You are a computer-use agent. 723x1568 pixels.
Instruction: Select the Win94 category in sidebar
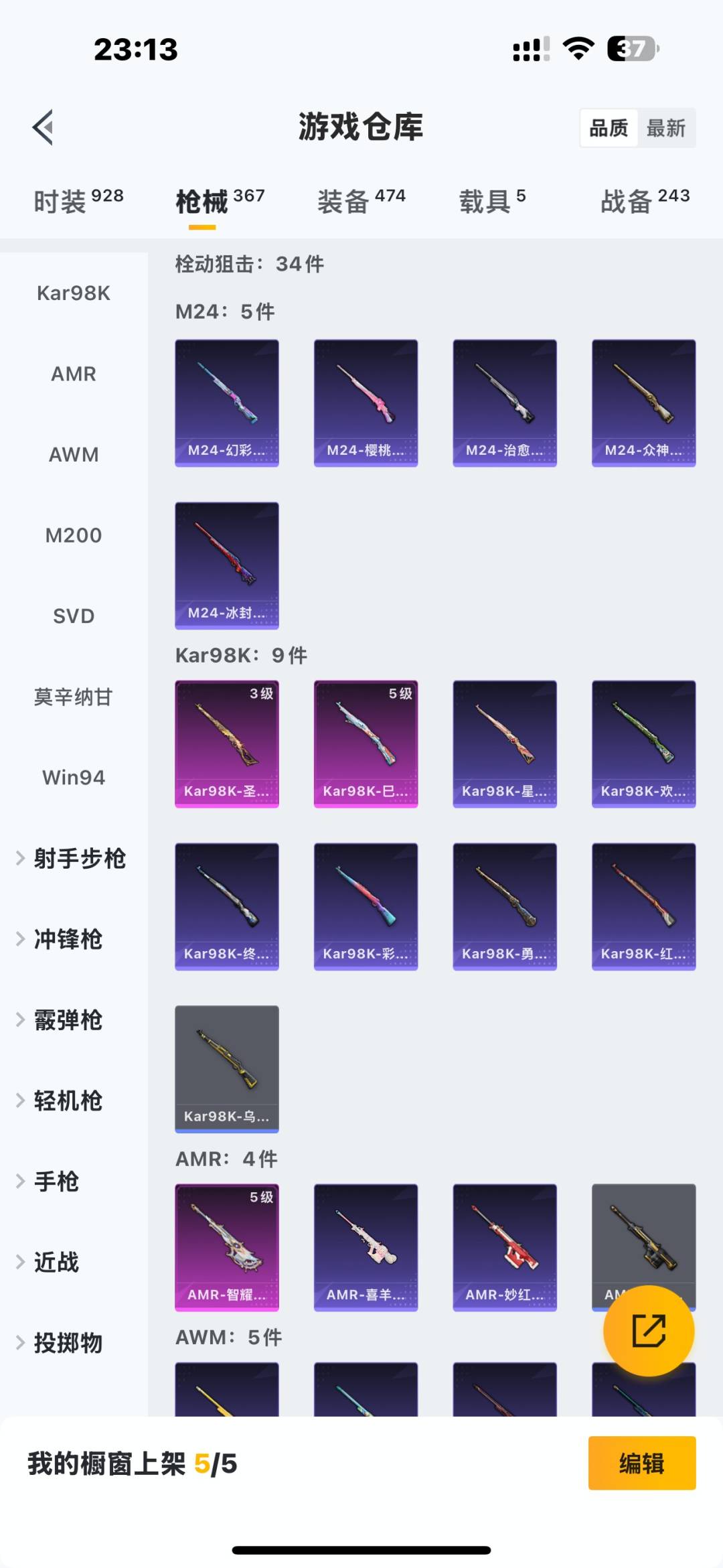73,778
